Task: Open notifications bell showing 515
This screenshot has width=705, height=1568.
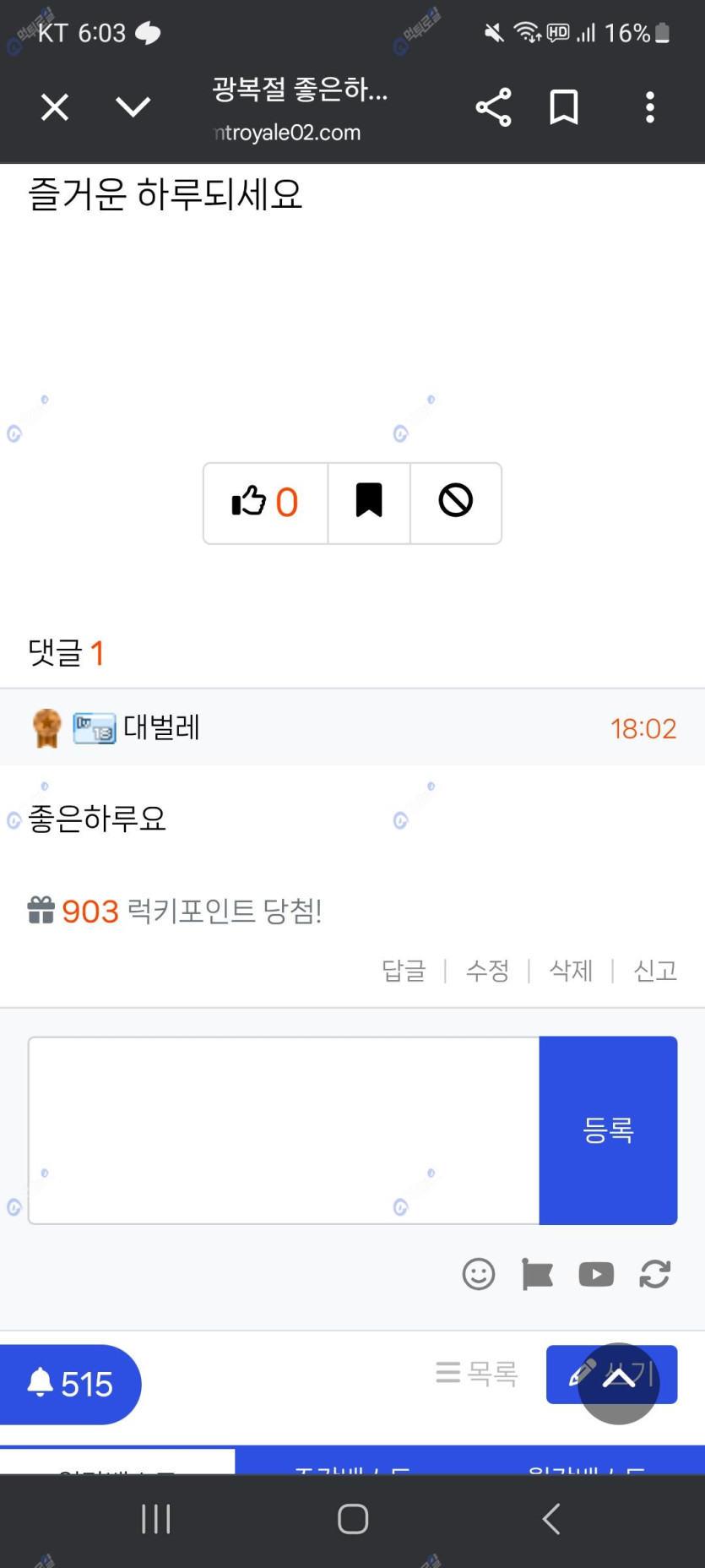Action: 70,1384
